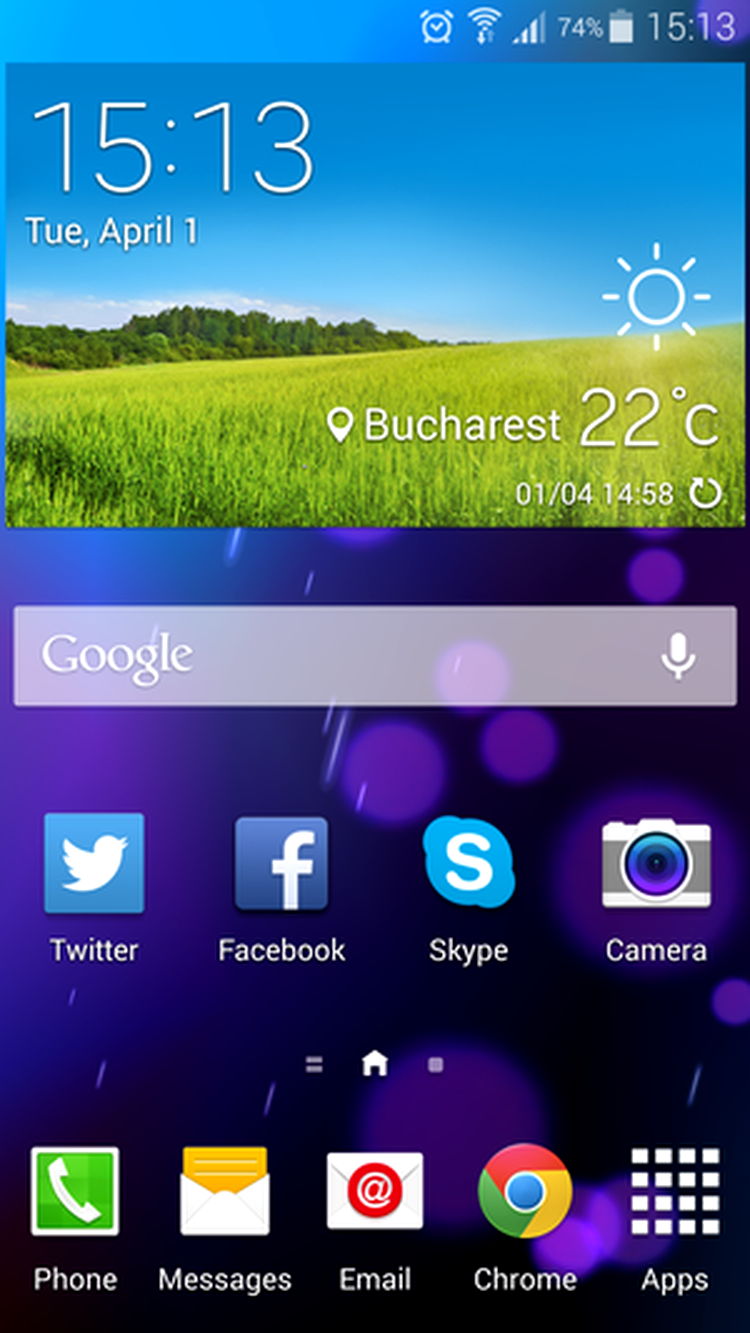Tap the Google search box
The width and height of the screenshot is (750, 1333).
point(330,656)
